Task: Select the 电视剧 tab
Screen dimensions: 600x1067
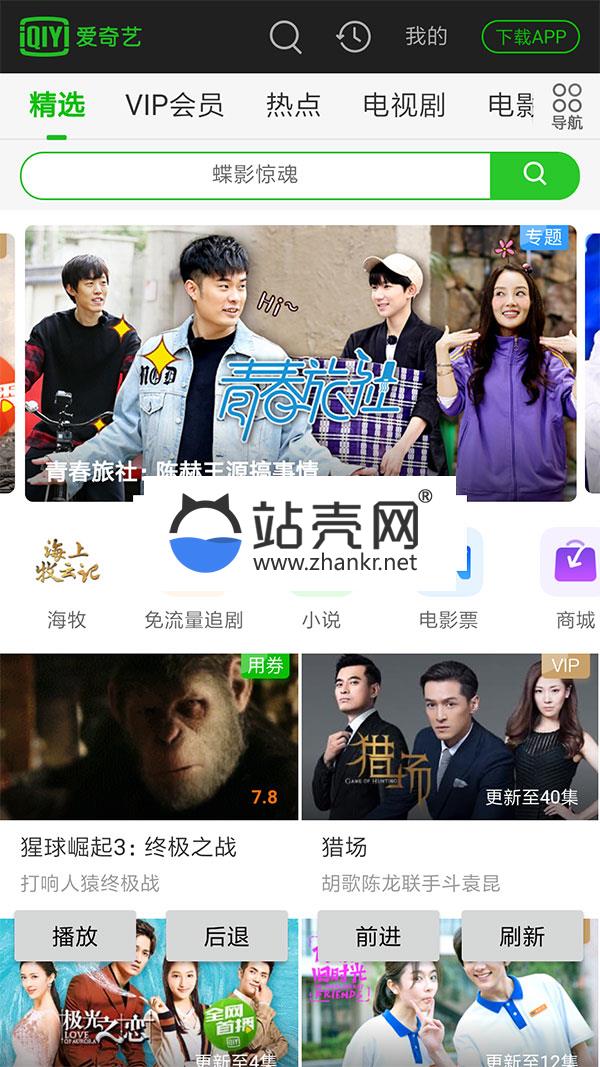Action: pos(404,105)
